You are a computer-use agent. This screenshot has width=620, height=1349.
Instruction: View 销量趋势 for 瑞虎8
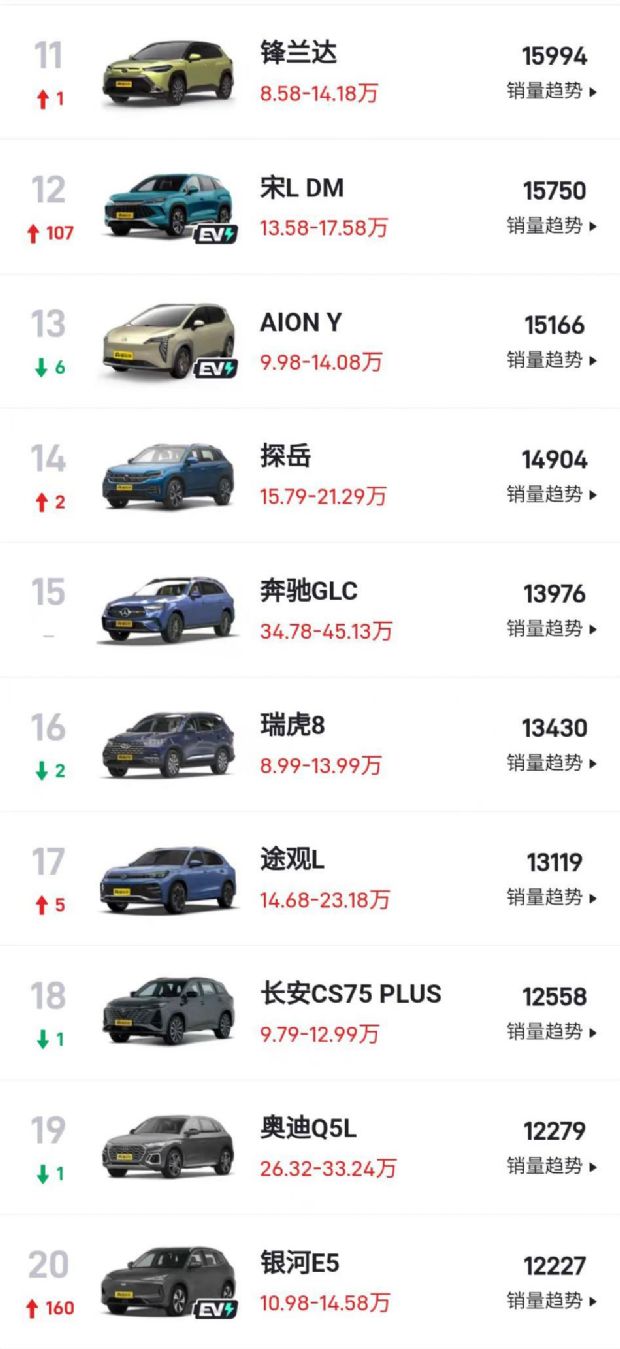551,763
